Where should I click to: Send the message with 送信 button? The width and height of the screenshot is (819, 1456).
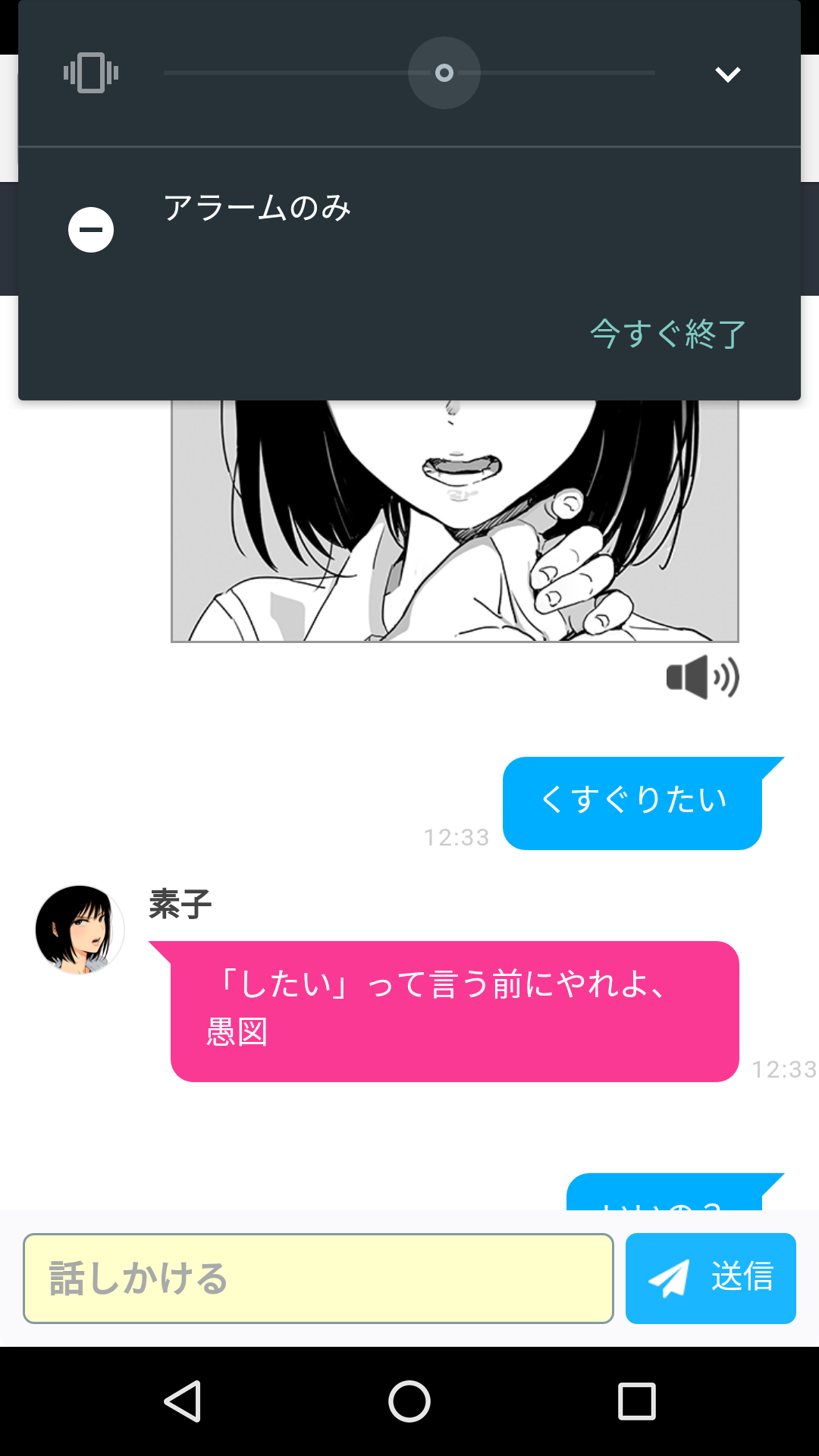point(711,1279)
